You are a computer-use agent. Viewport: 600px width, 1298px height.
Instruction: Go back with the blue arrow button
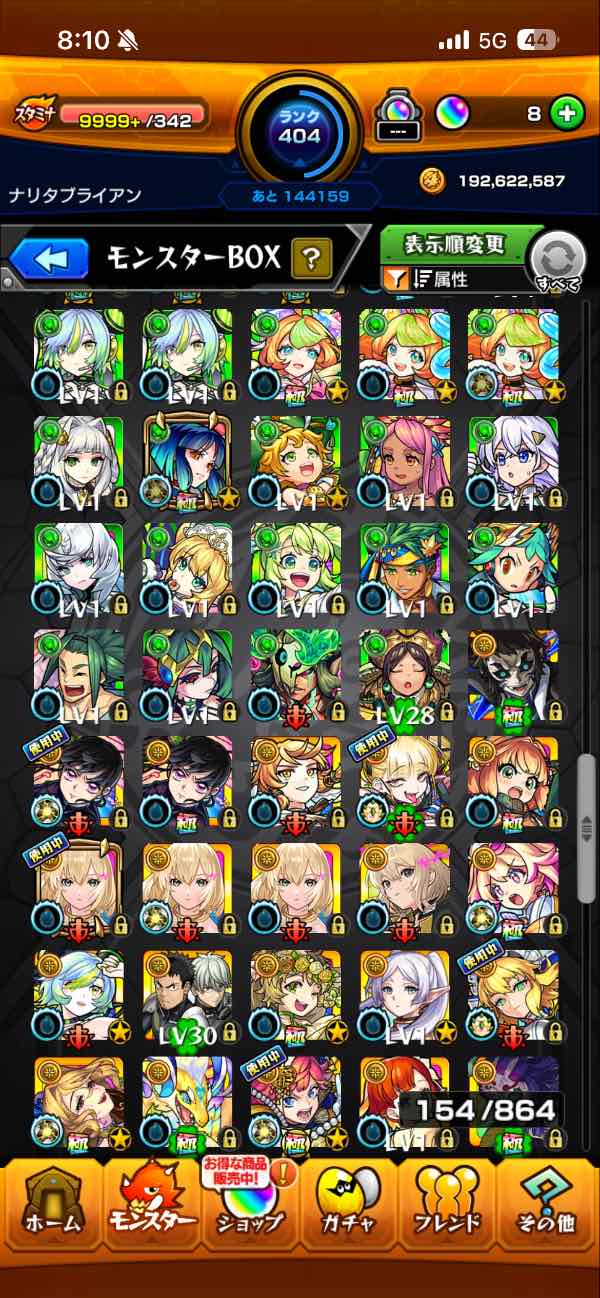[49, 260]
